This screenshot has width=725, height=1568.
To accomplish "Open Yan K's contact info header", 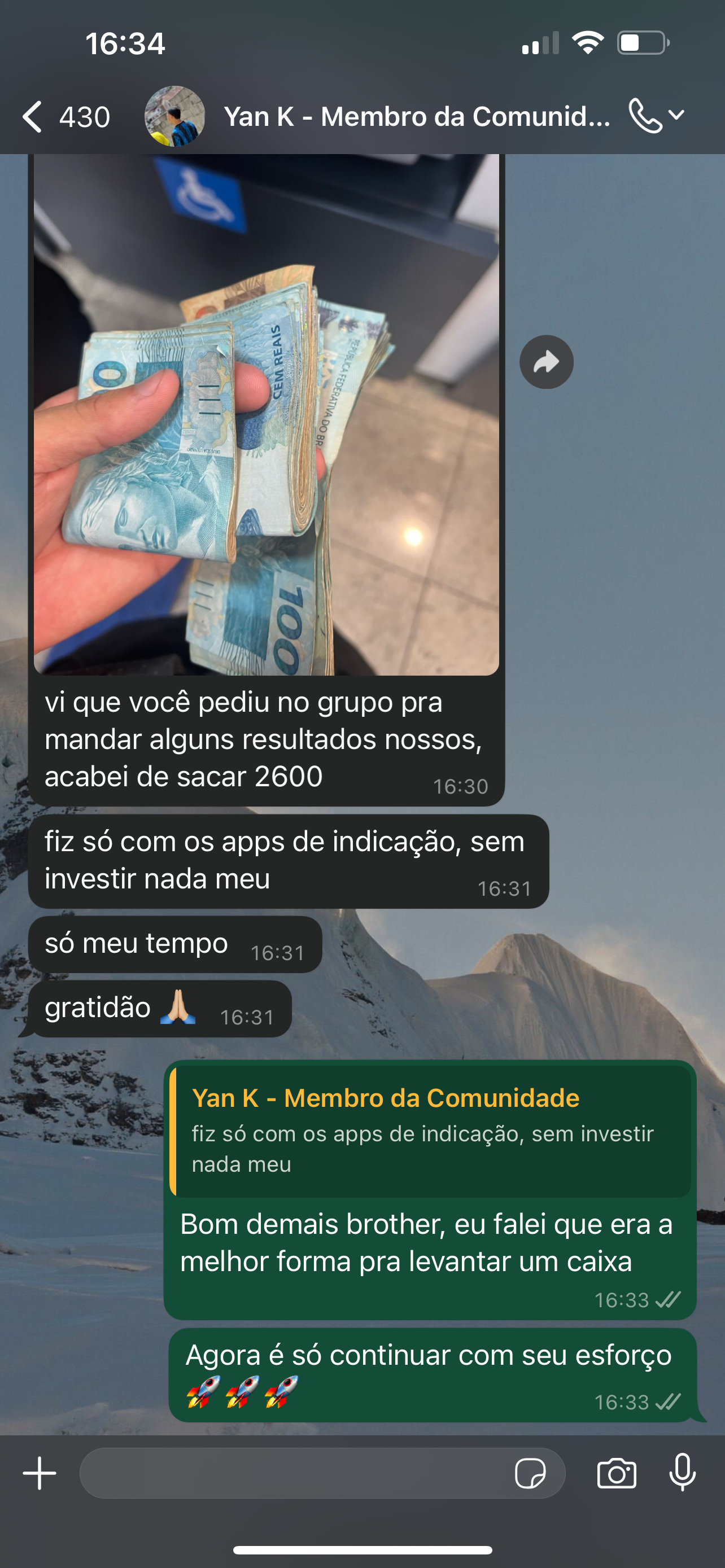I will [416, 116].
